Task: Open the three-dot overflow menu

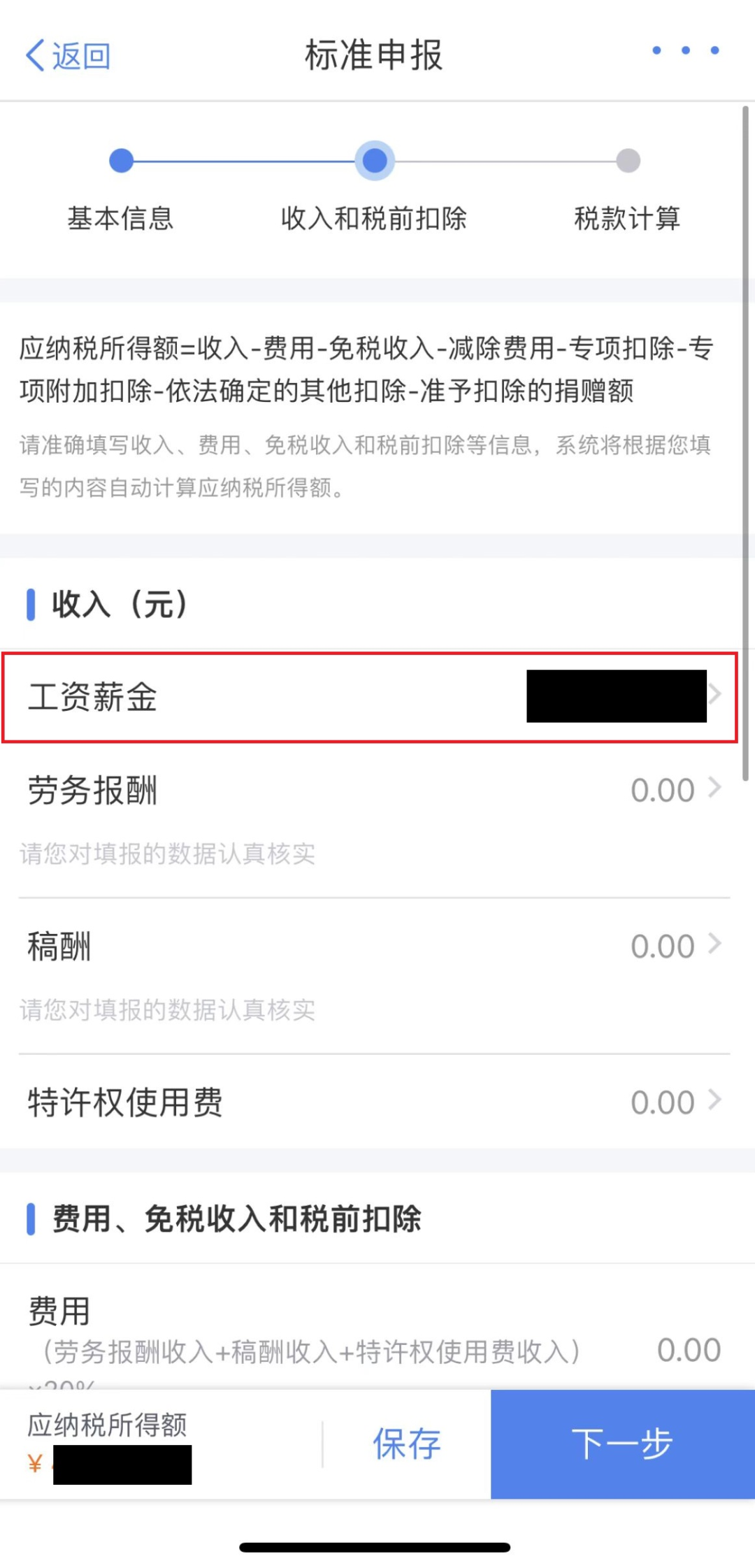Action: point(685,50)
